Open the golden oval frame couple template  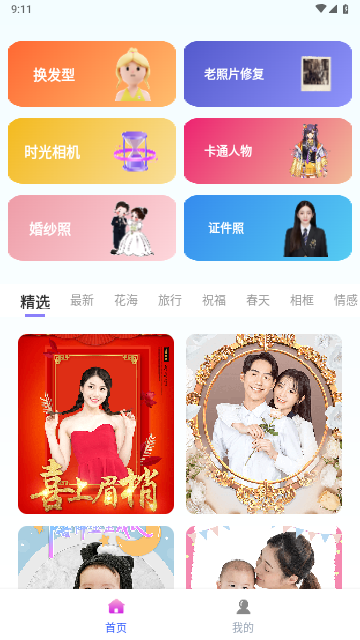pos(264,424)
